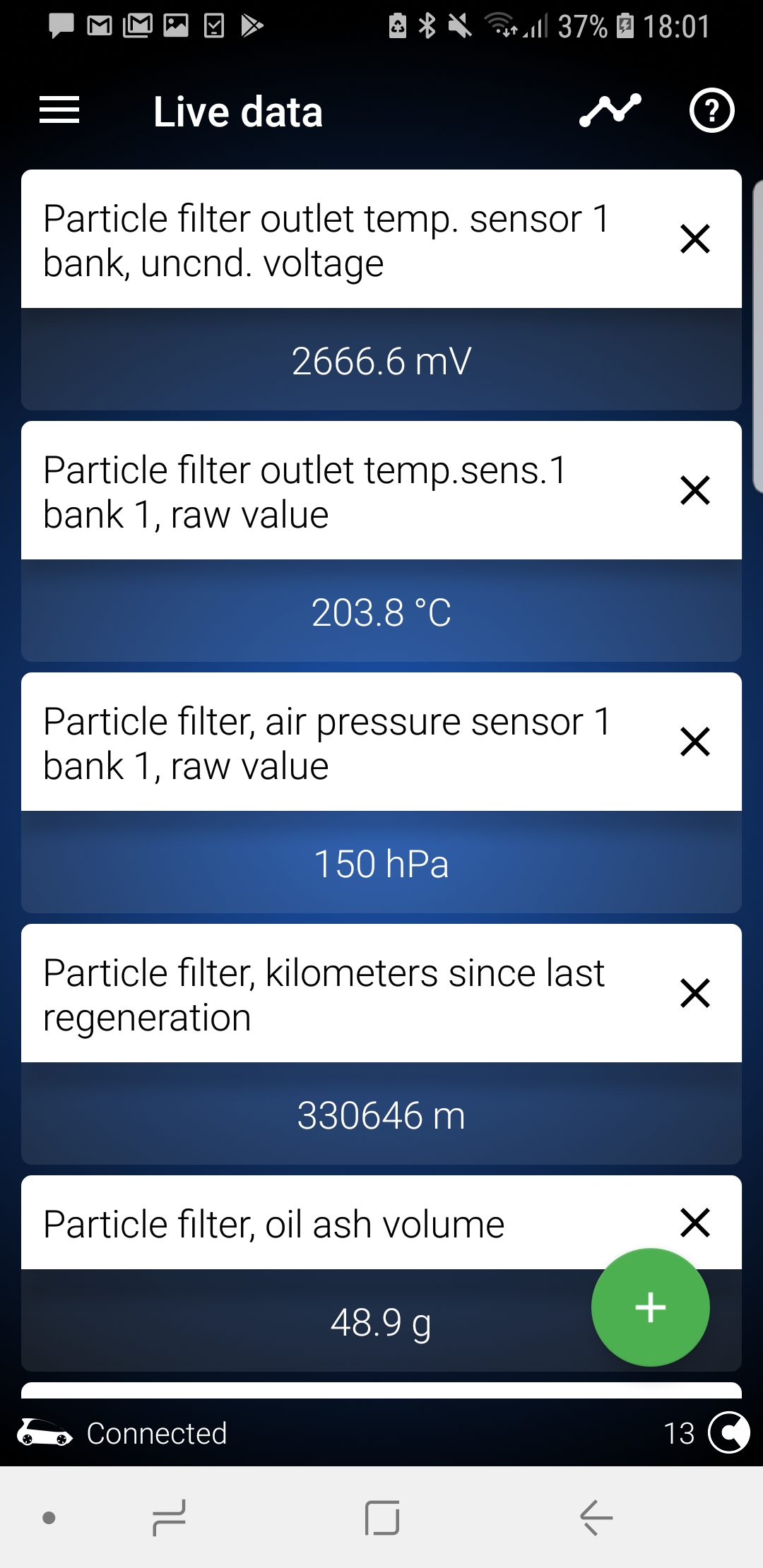Open recent apps from the navigation bar

169,1517
